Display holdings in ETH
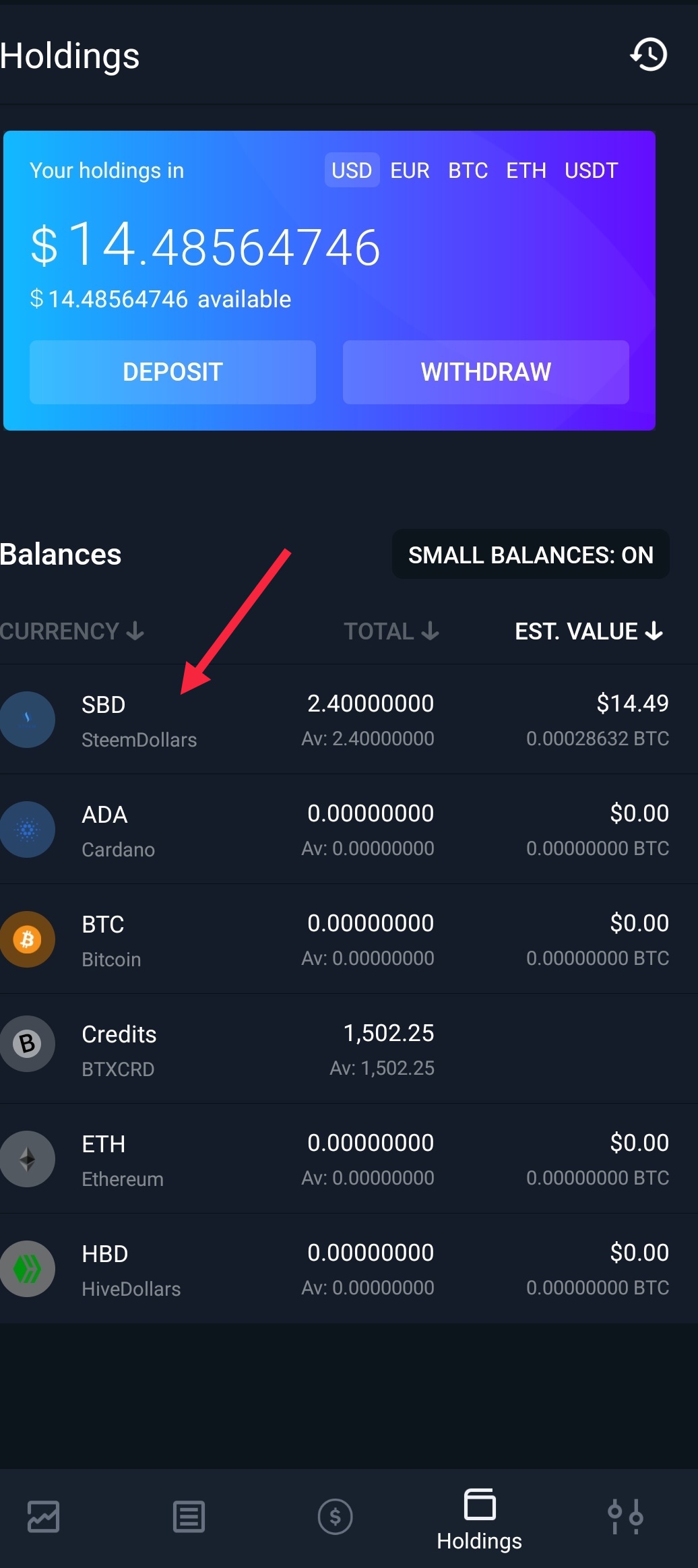 526,170
